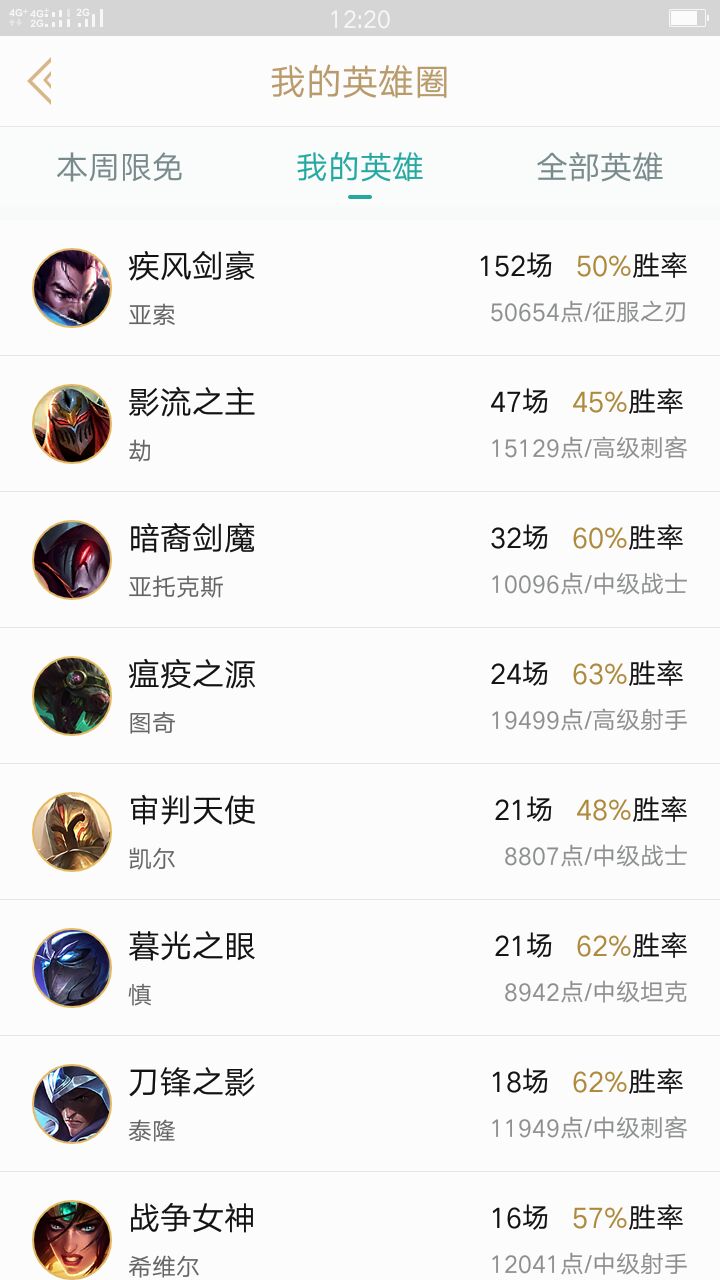
Task: Open the 战争女神 希维尔 hero row
Action: pyautogui.click(x=360, y=1236)
